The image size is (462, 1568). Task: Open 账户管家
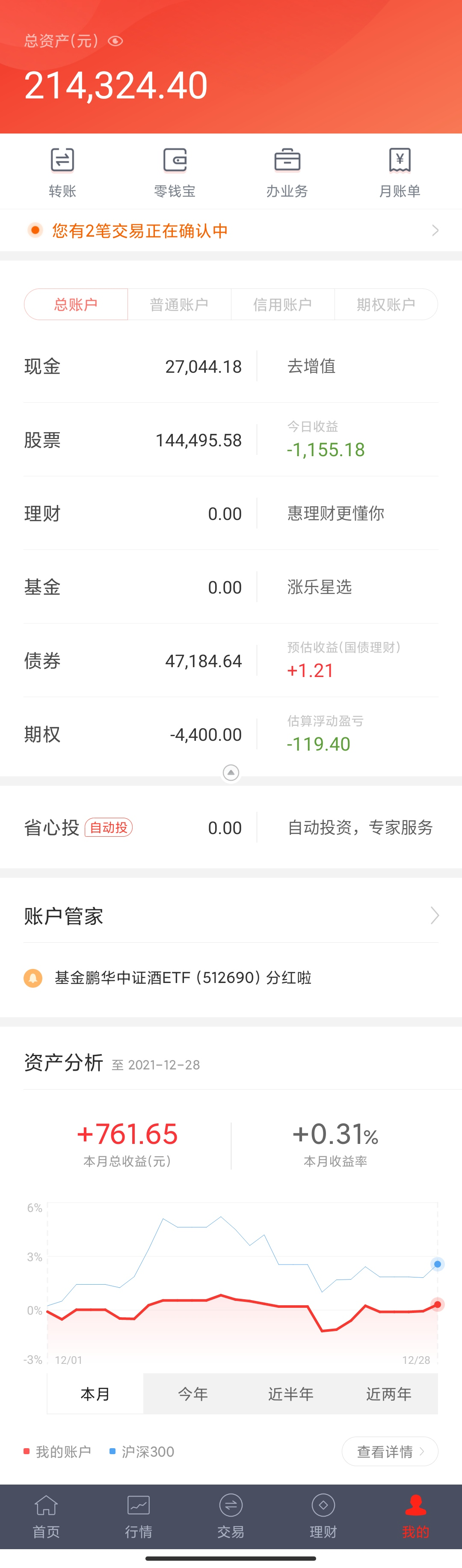pyautogui.click(x=231, y=916)
